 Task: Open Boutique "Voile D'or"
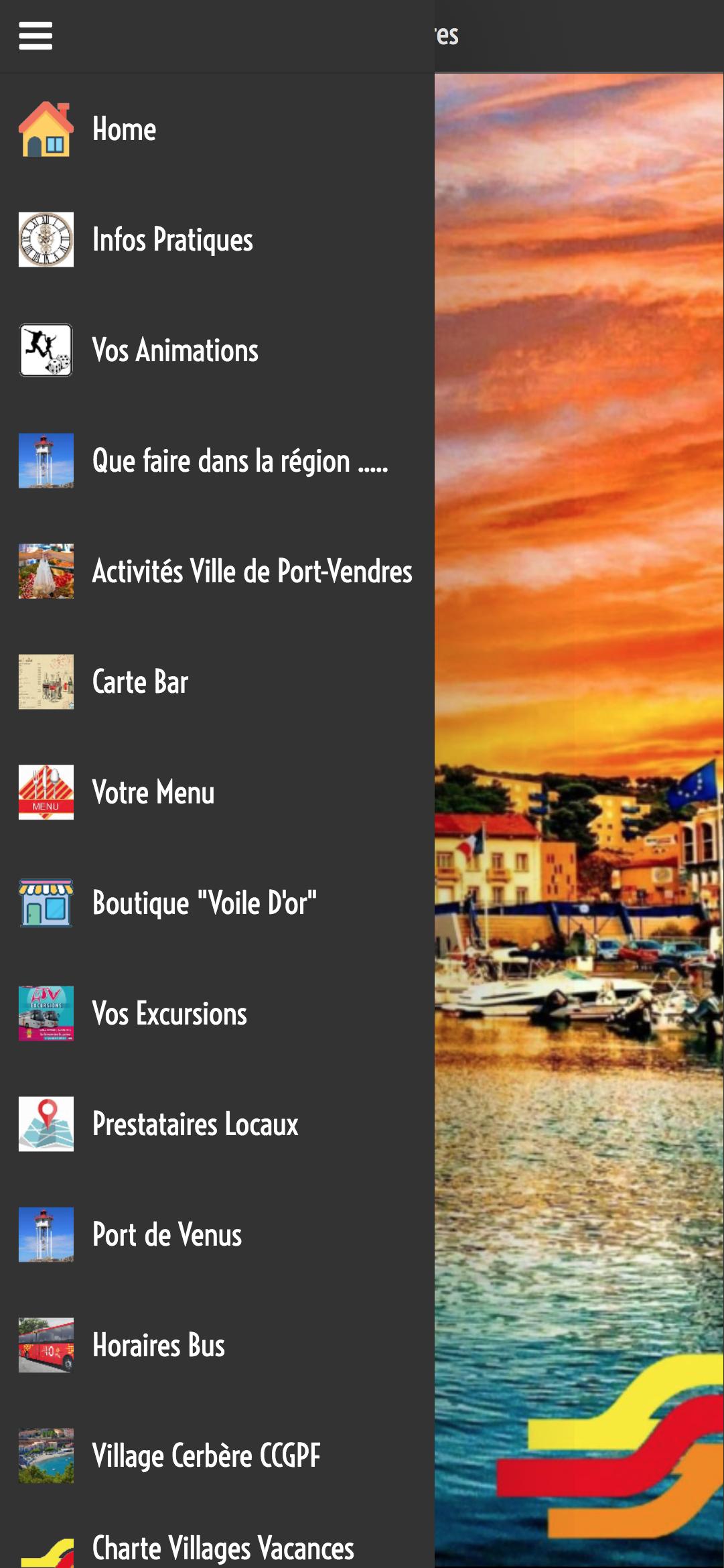coord(204,903)
